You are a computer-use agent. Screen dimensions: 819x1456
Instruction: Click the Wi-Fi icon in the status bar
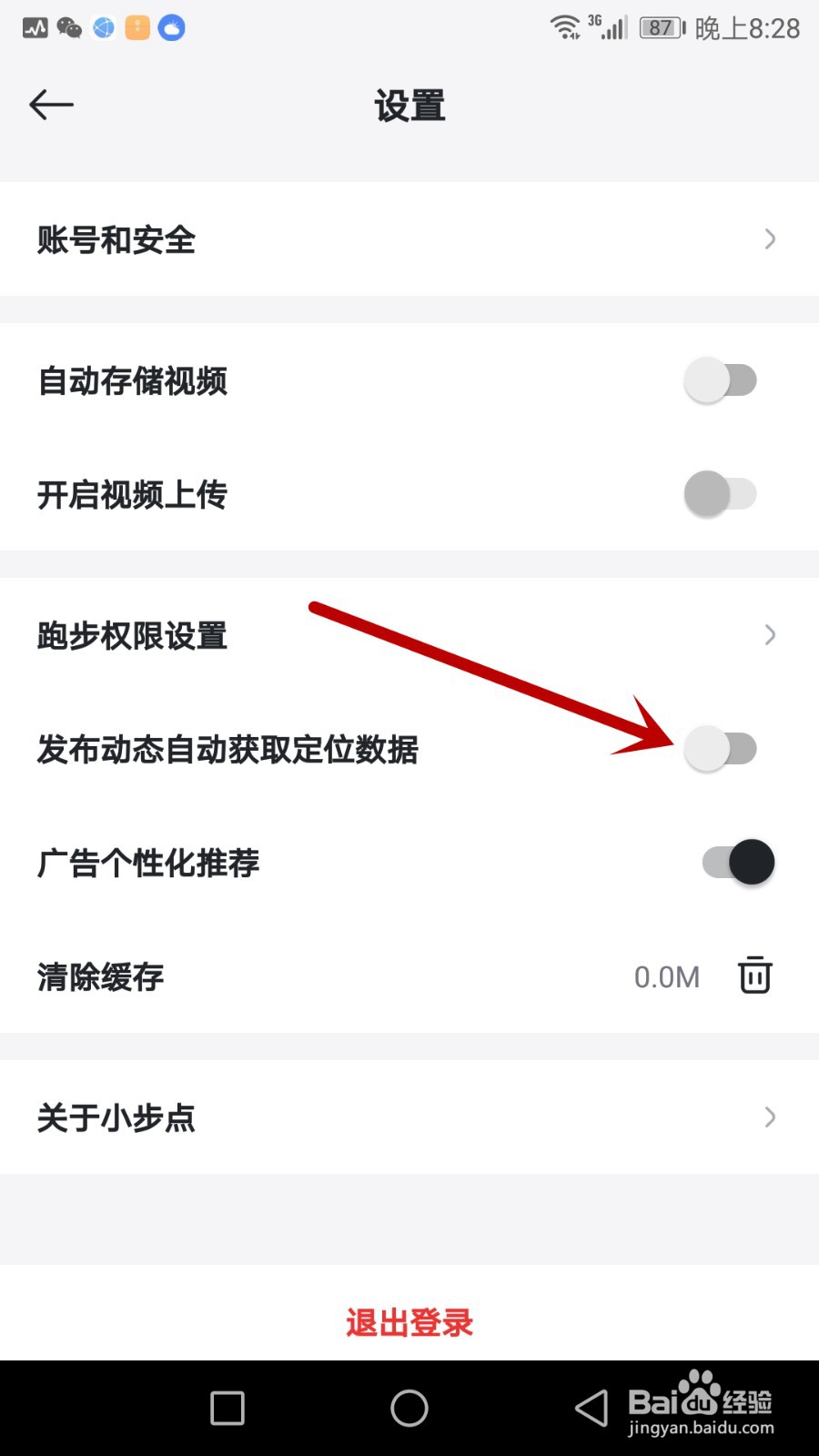(566, 27)
